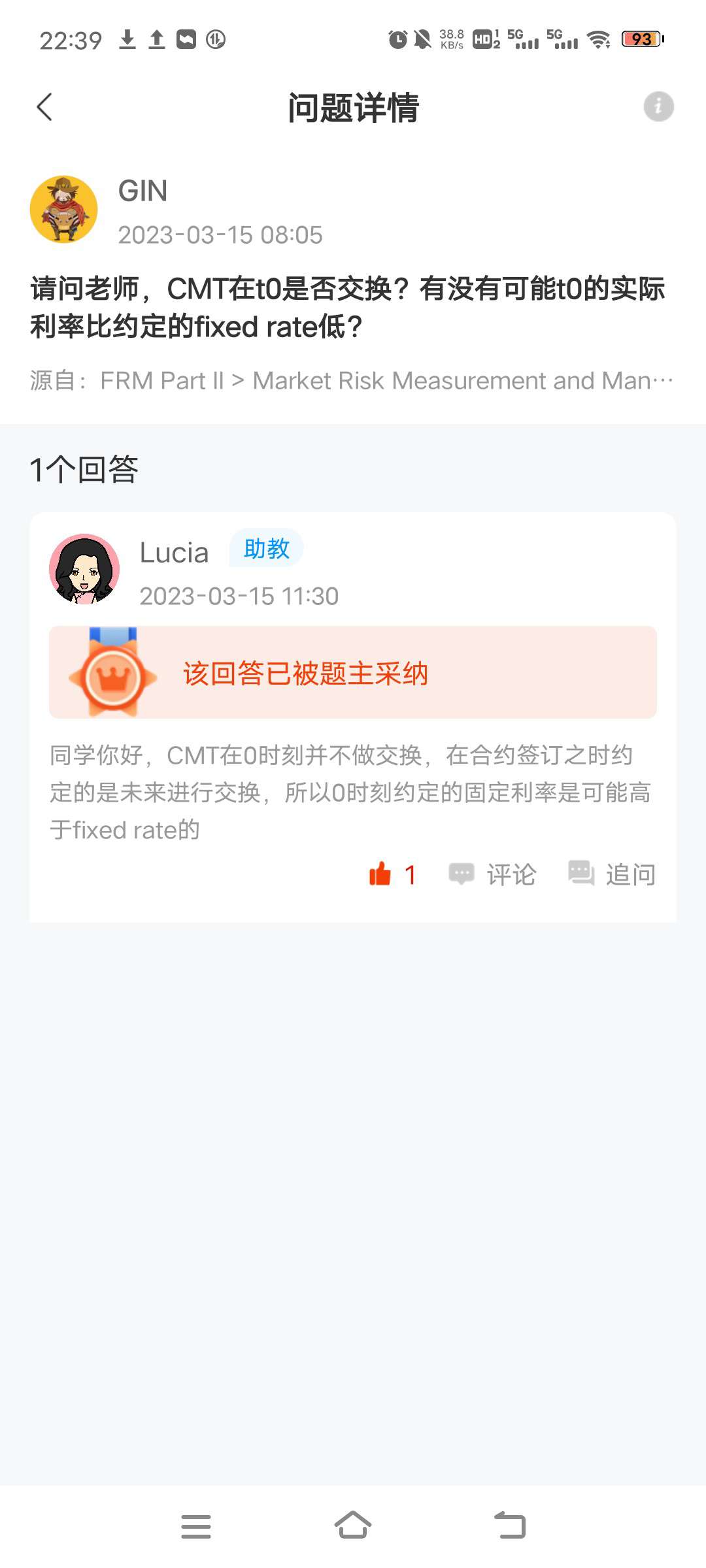706x1568 pixels.
Task: Comment on Lucia's answer via 评论
Action: (x=493, y=874)
